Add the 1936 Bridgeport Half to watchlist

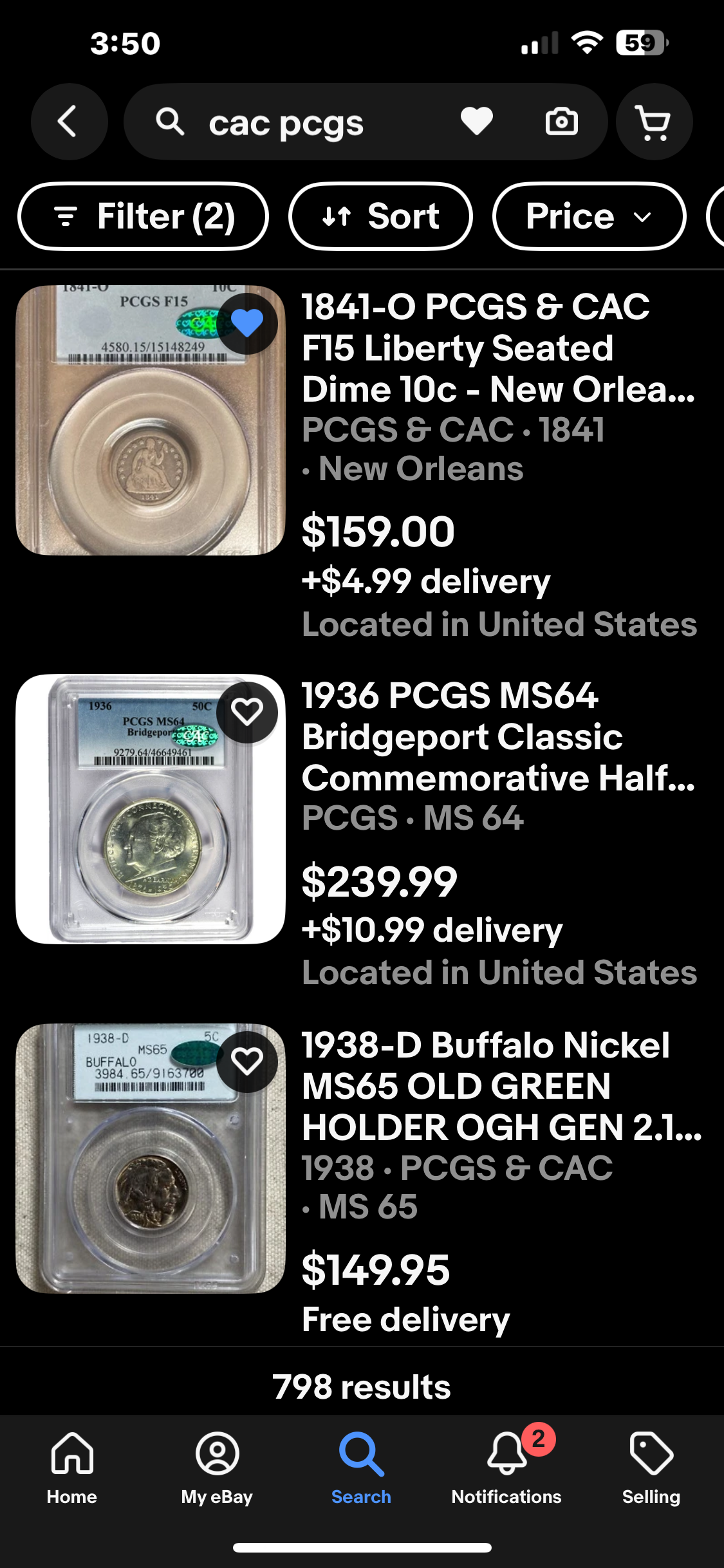[x=246, y=712]
